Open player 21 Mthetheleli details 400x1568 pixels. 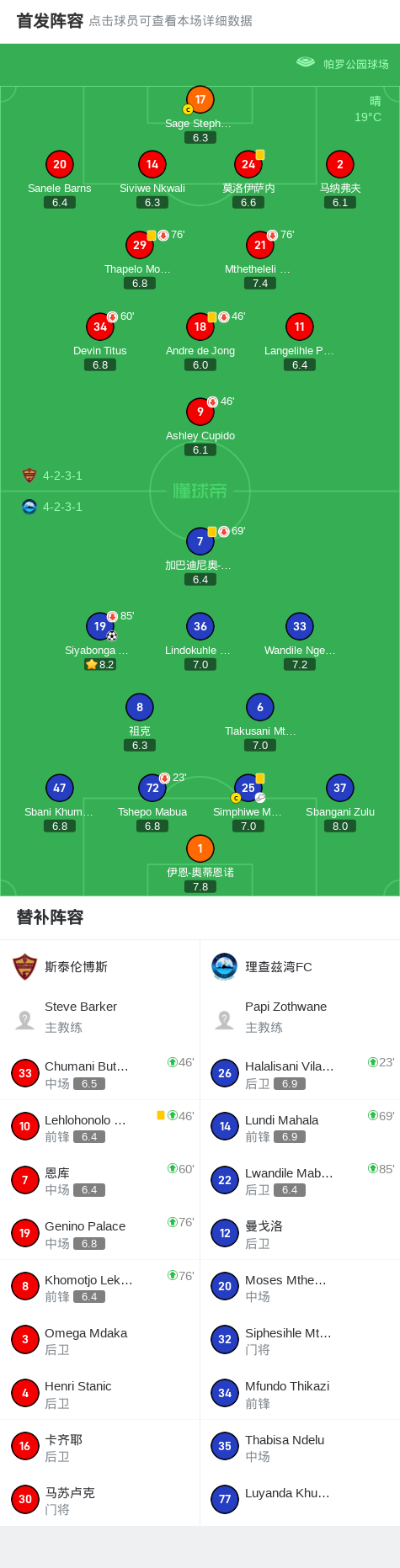coord(260,246)
